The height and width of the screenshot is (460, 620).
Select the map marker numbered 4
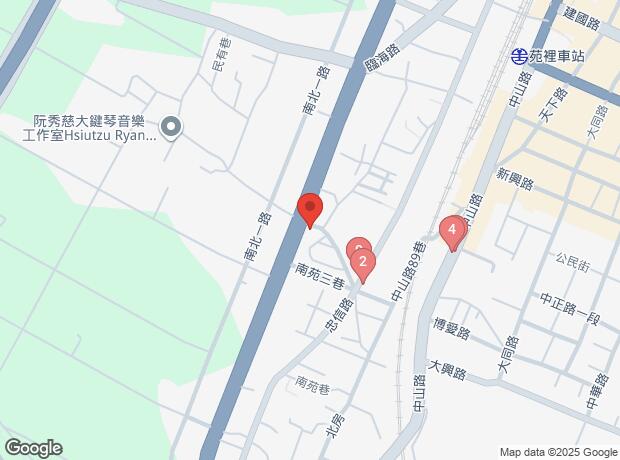point(452,232)
